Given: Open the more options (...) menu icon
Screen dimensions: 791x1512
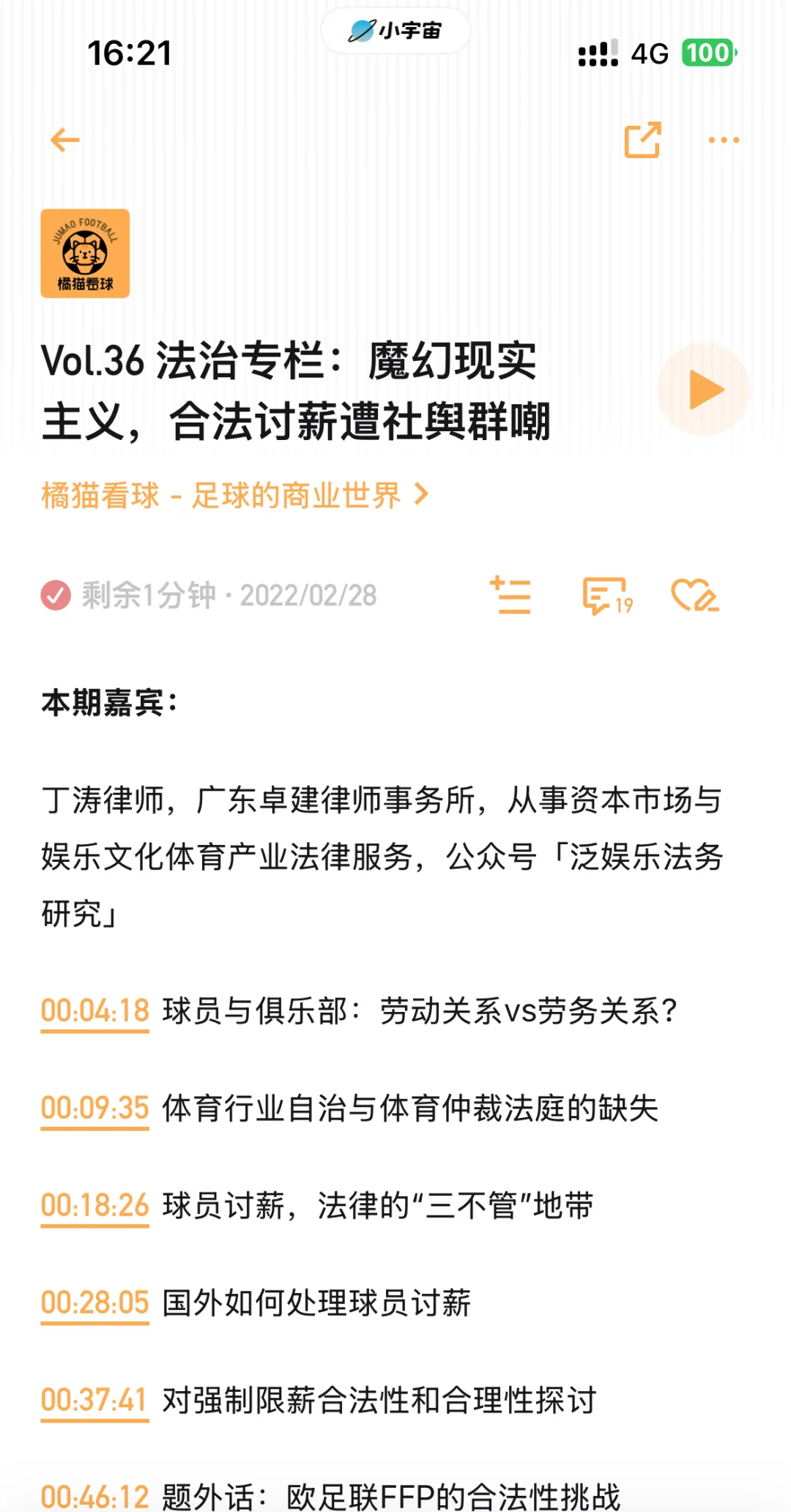Looking at the screenshot, I should [724, 139].
